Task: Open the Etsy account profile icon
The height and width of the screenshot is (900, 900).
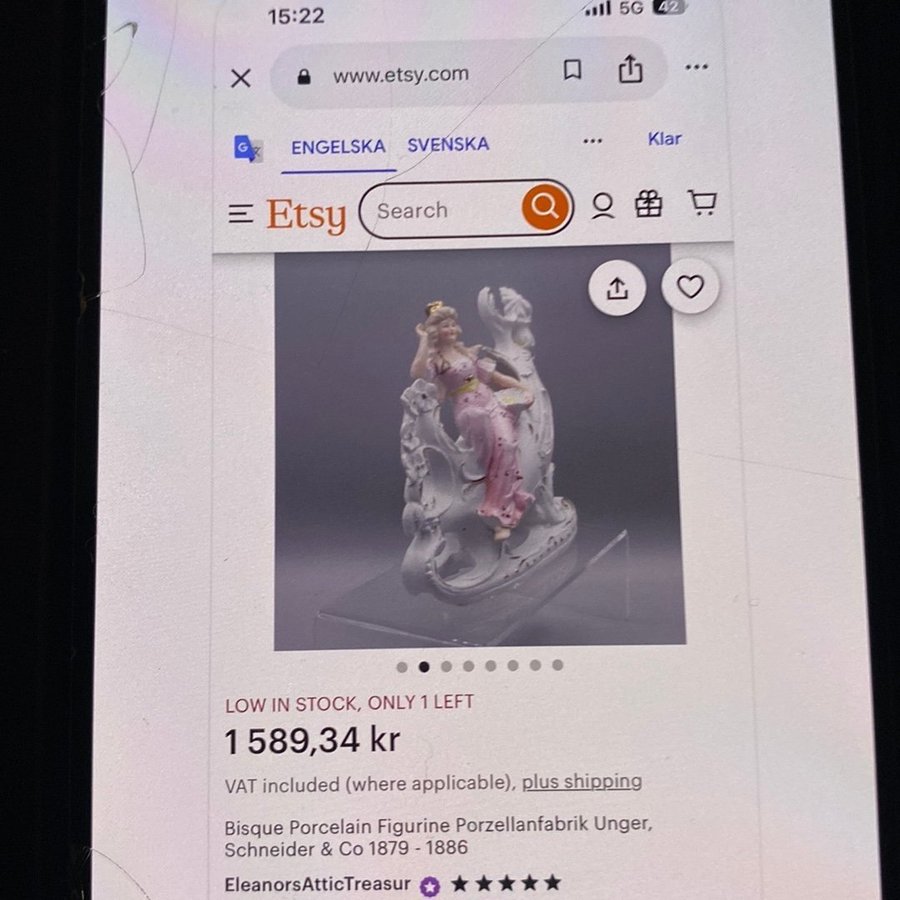Action: pyautogui.click(x=603, y=206)
